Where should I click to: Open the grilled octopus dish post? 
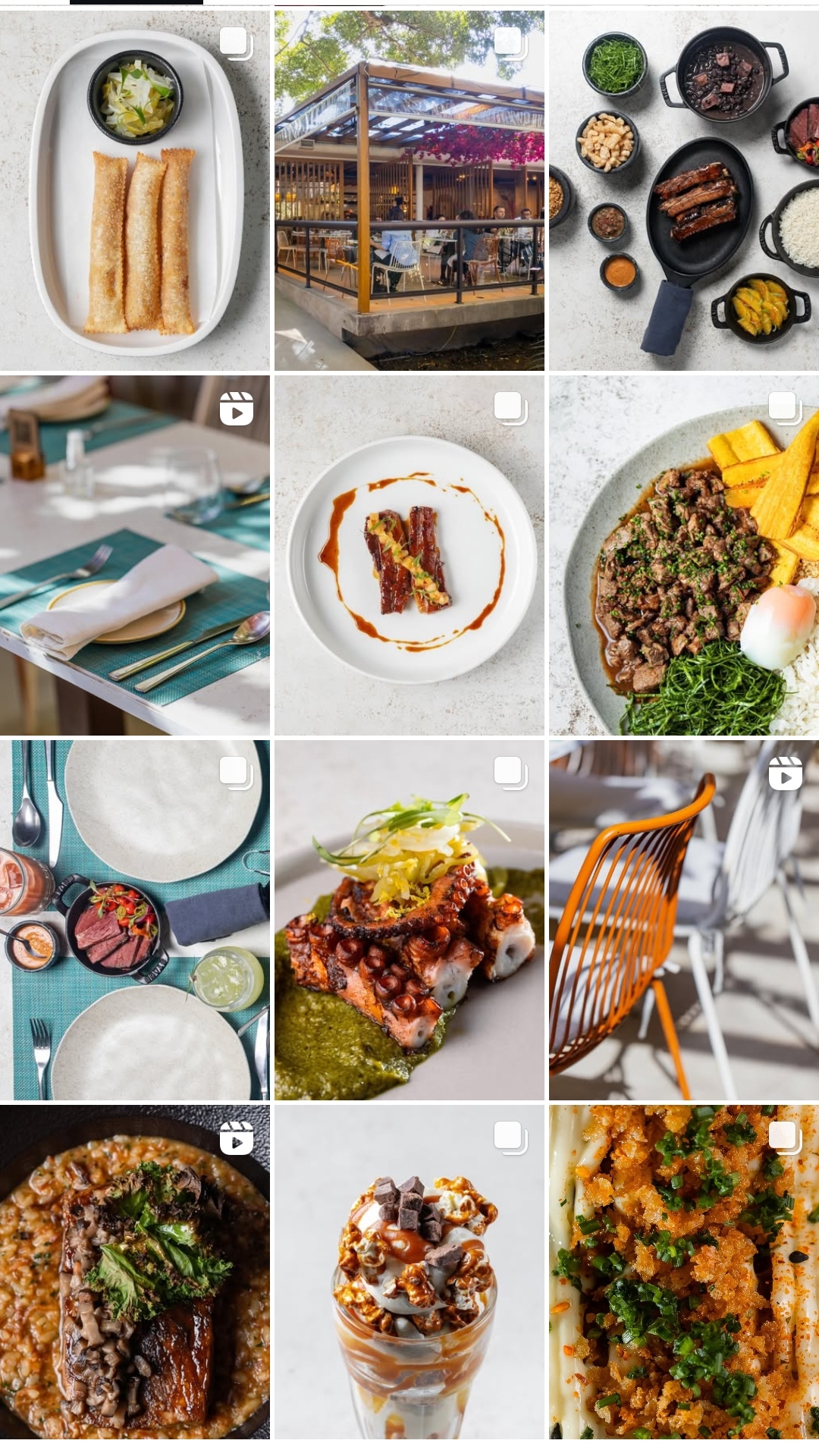point(409,920)
